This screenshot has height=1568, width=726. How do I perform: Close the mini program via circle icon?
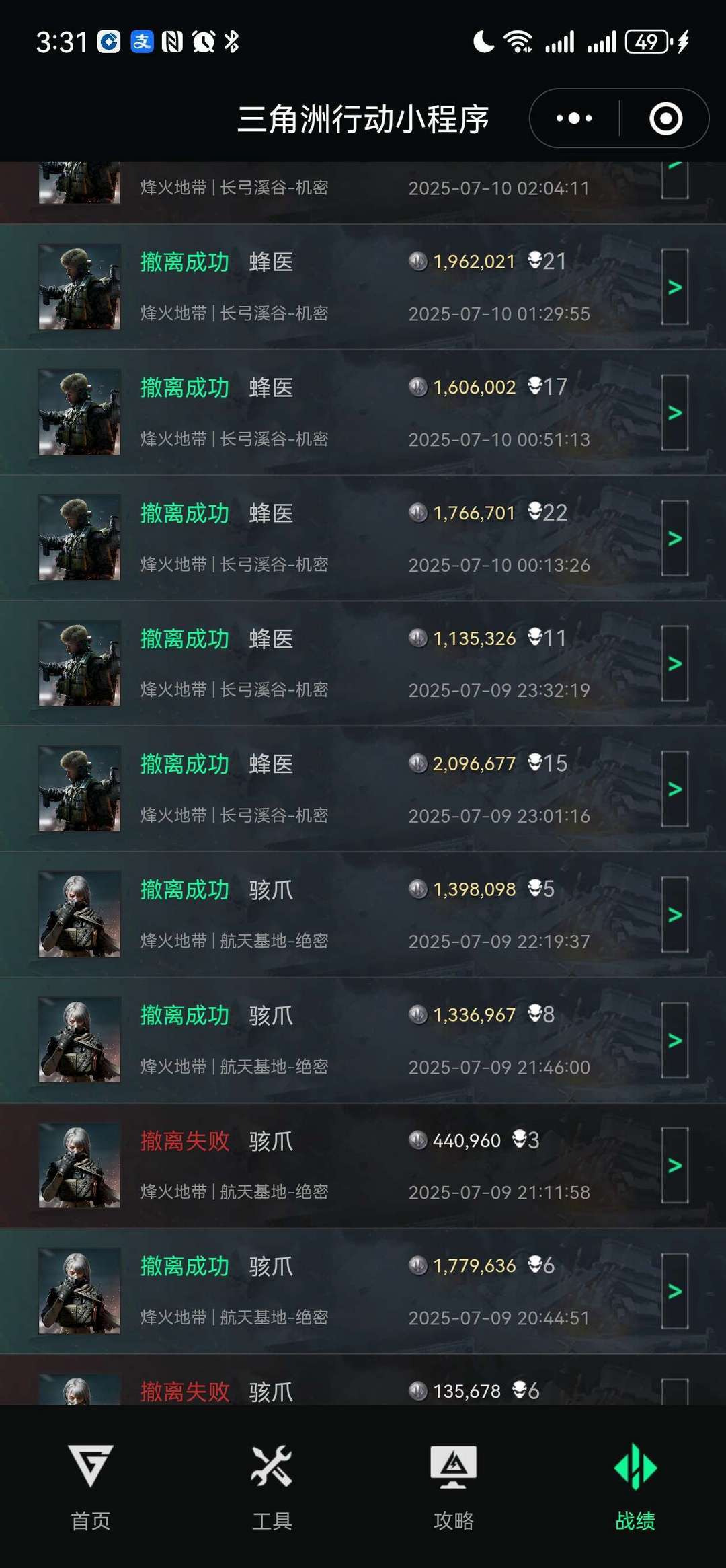point(665,118)
